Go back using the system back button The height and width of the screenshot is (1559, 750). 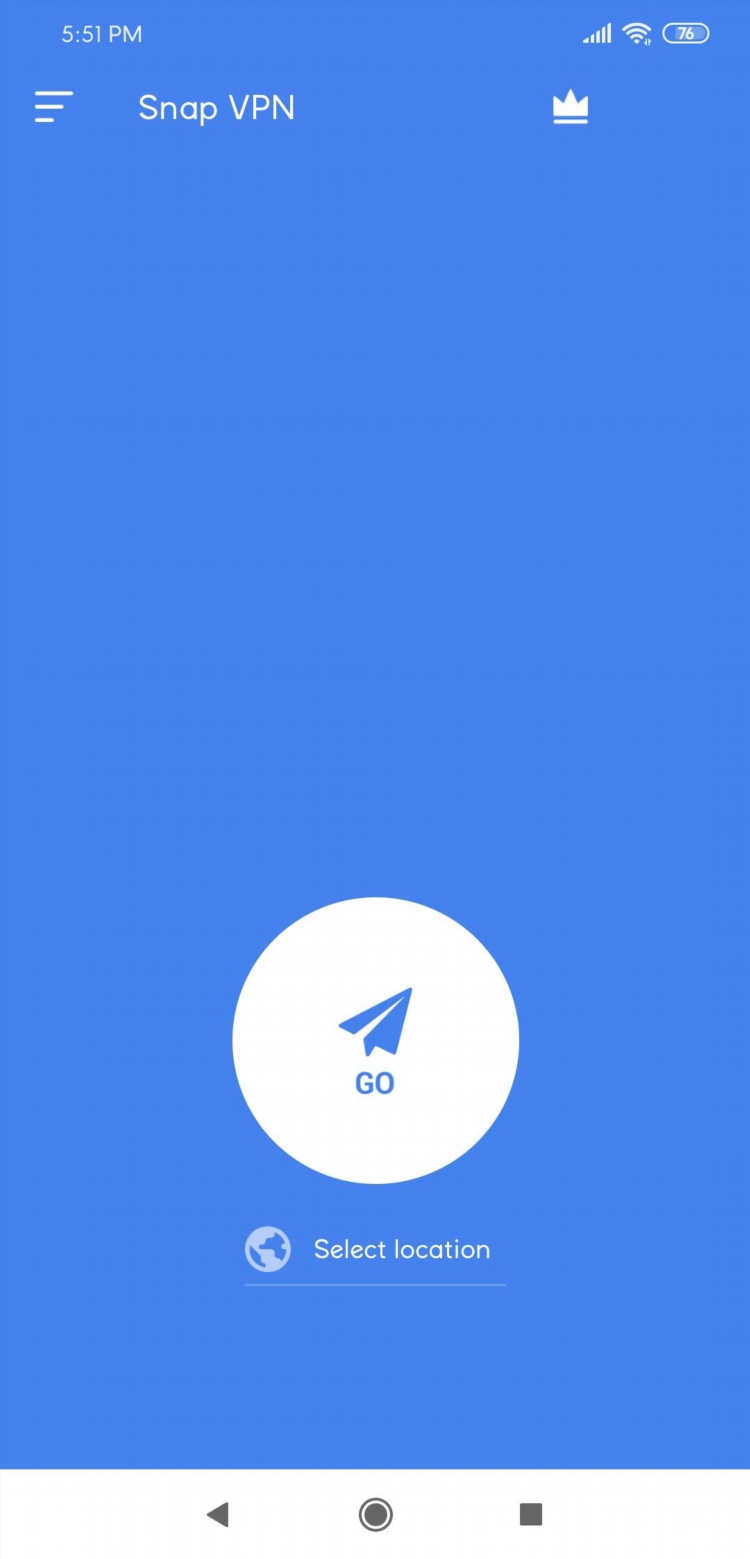[x=217, y=1514]
